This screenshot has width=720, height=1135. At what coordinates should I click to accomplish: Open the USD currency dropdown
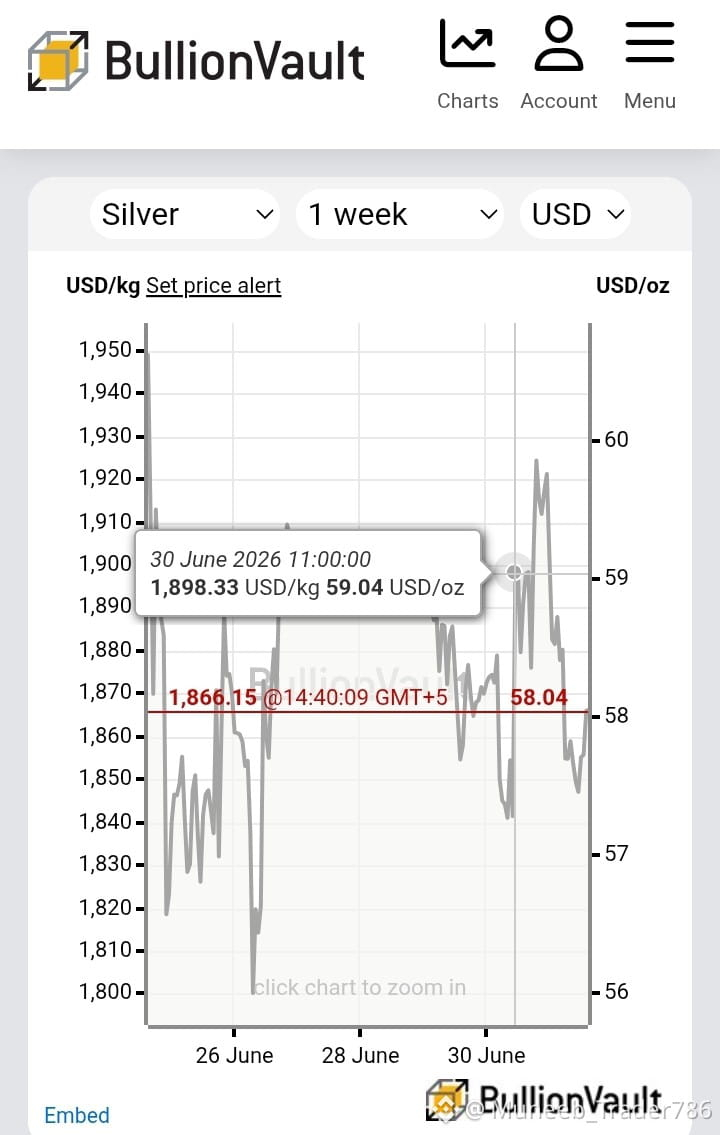point(575,214)
